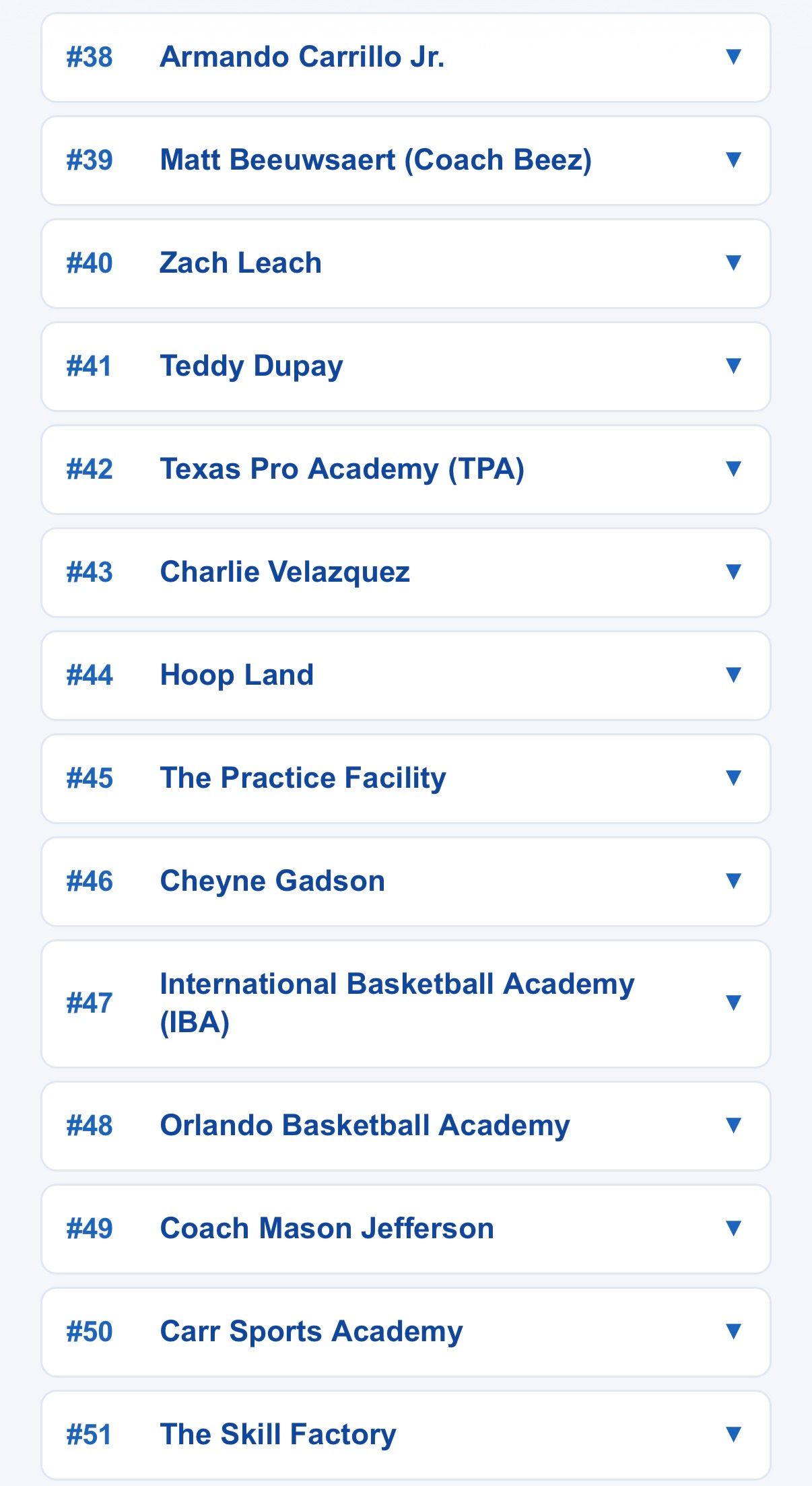Image resolution: width=812 pixels, height=1486 pixels.
Task: Show details for Teddy Dupay
Action: point(405,367)
